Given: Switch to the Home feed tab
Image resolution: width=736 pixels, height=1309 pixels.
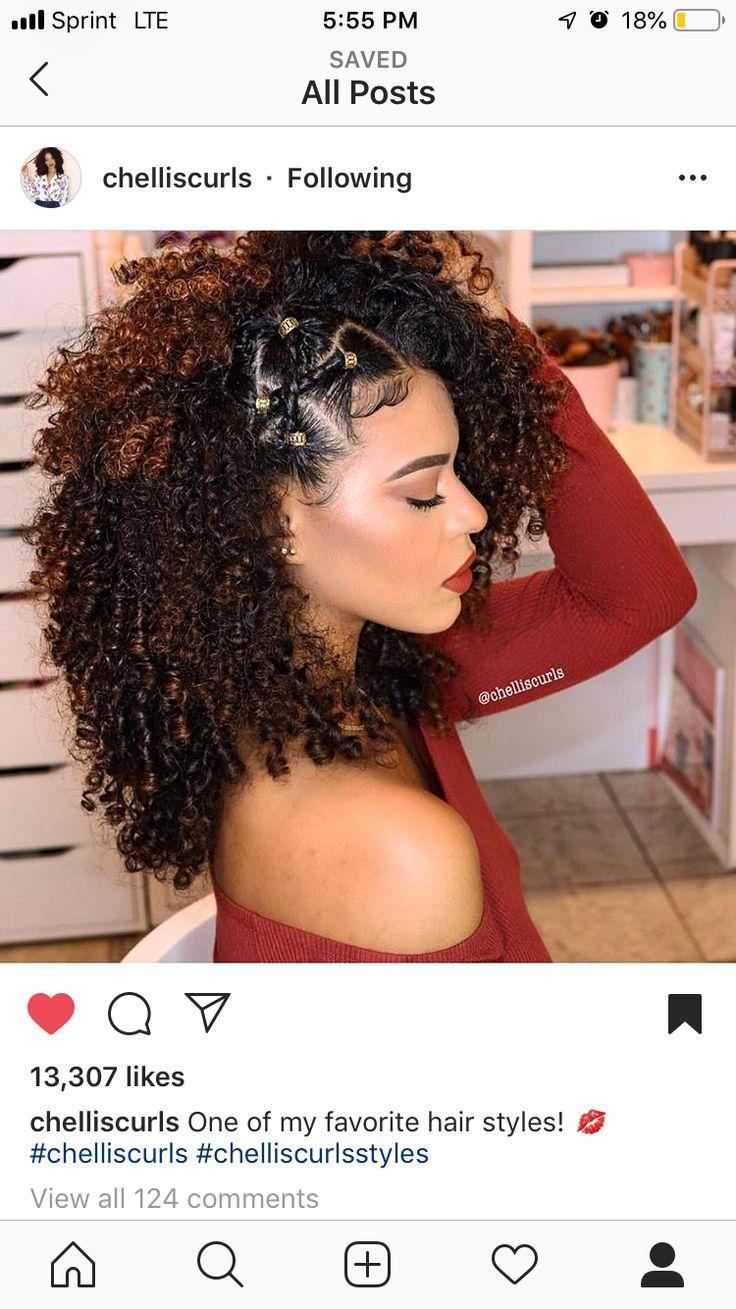Looking at the screenshot, I should tap(73, 1265).
